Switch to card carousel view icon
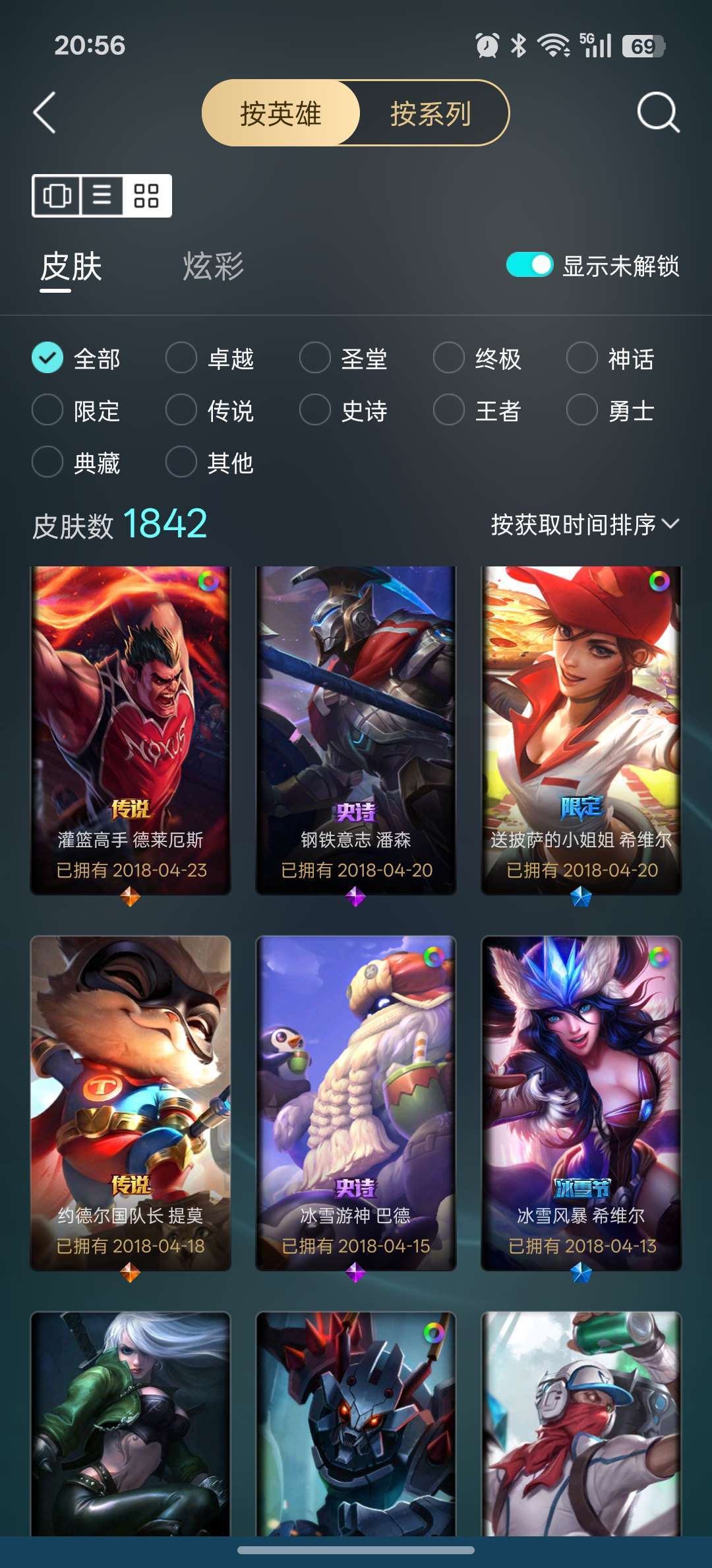Screen dimensions: 712x1568 [x=57, y=196]
